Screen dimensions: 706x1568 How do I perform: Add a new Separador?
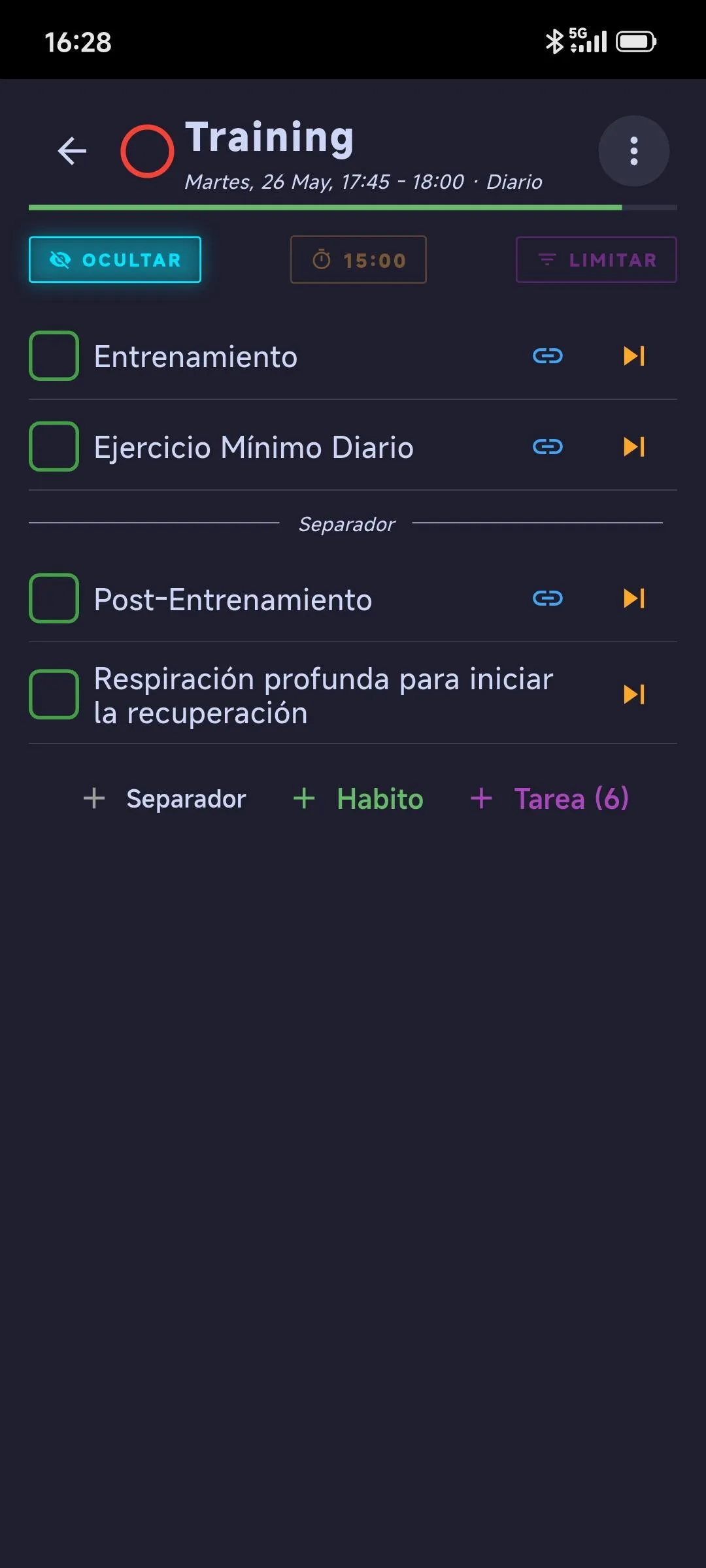[165, 798]
